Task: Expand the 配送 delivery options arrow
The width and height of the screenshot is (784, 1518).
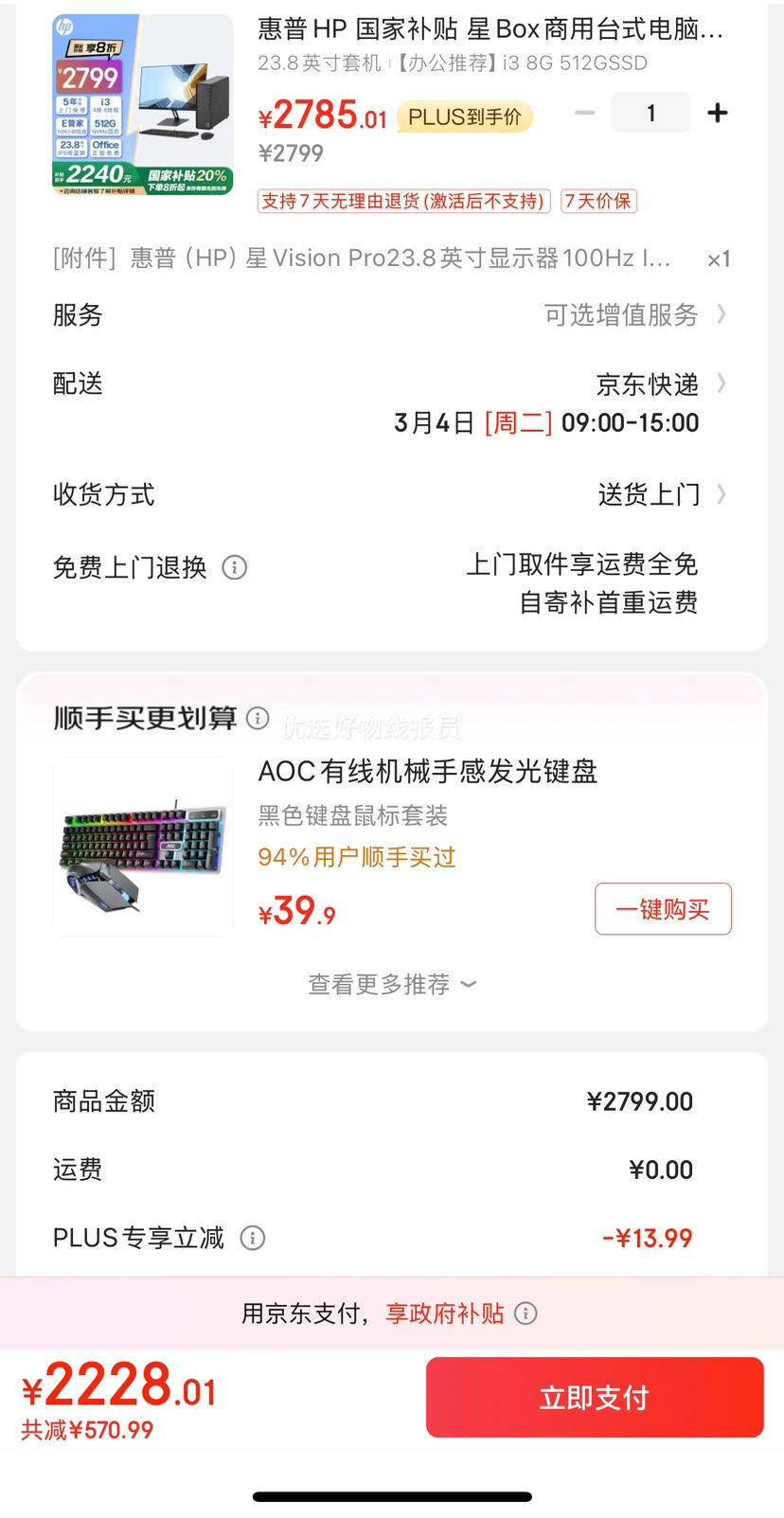Action: coord(723,384)
